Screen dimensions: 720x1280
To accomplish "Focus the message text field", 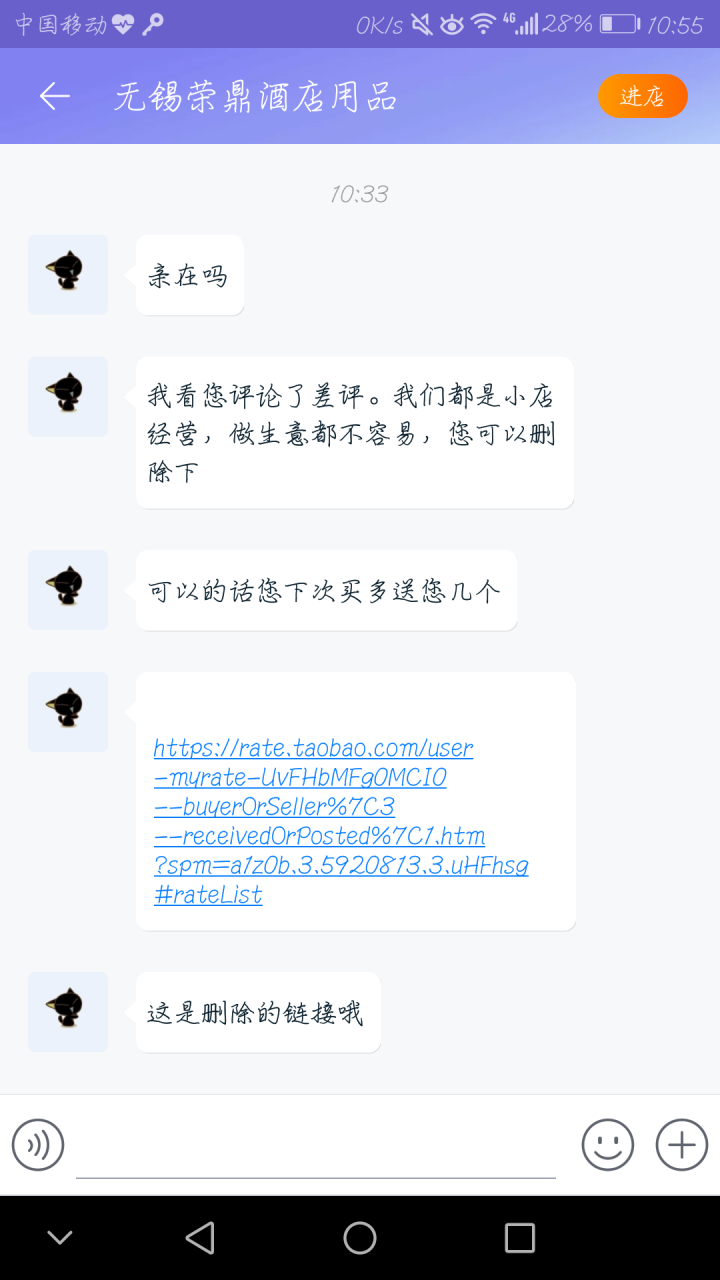I will tap(316, 1146).
